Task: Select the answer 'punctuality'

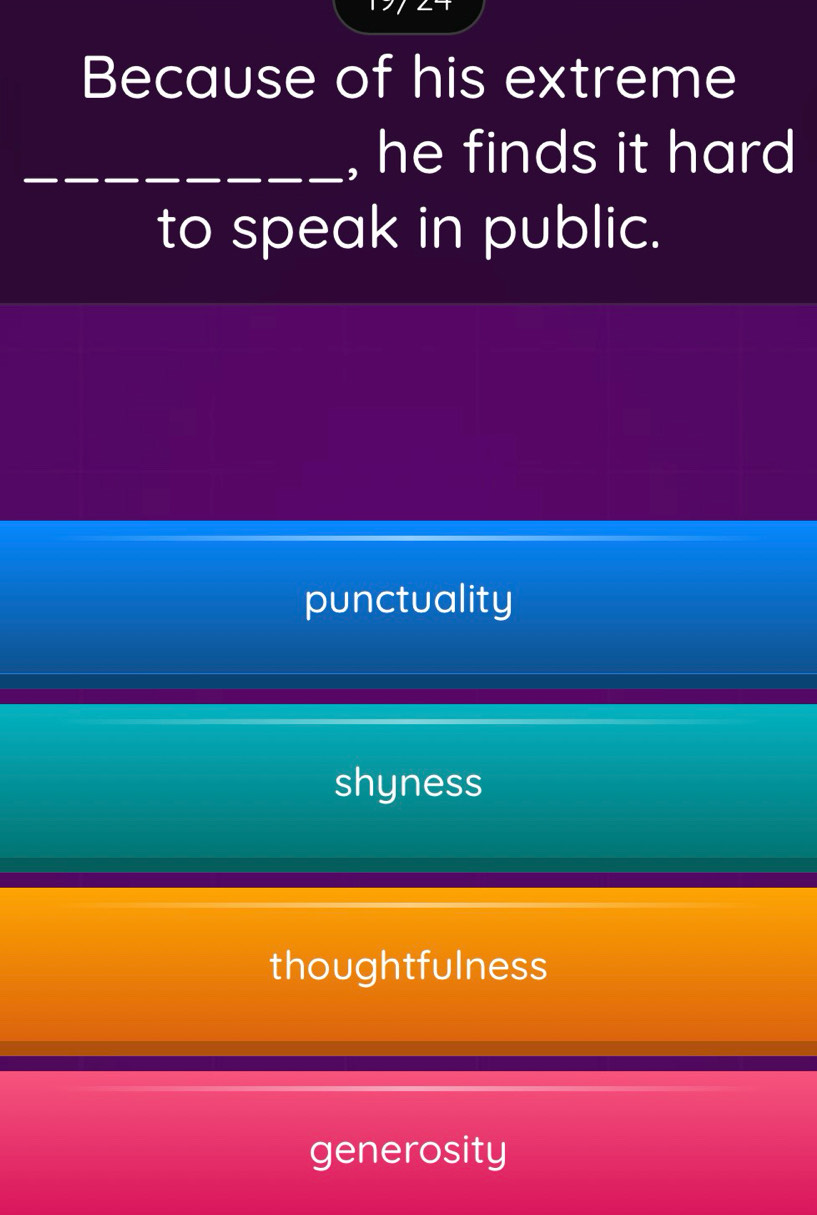Action: pos(408,601)
